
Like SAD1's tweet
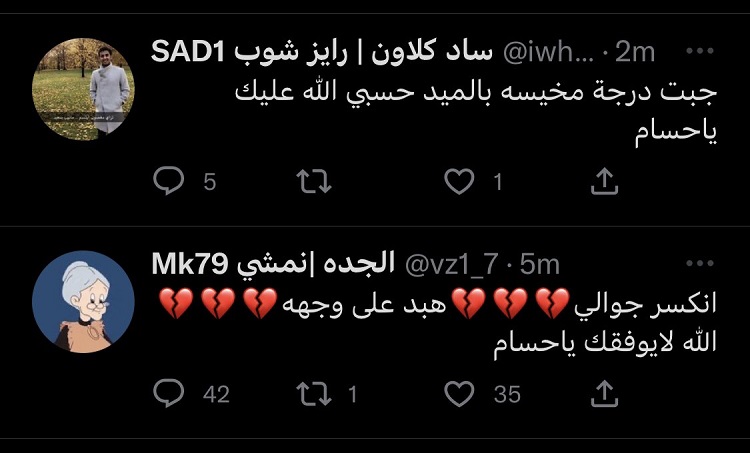[x=459, y=181]
